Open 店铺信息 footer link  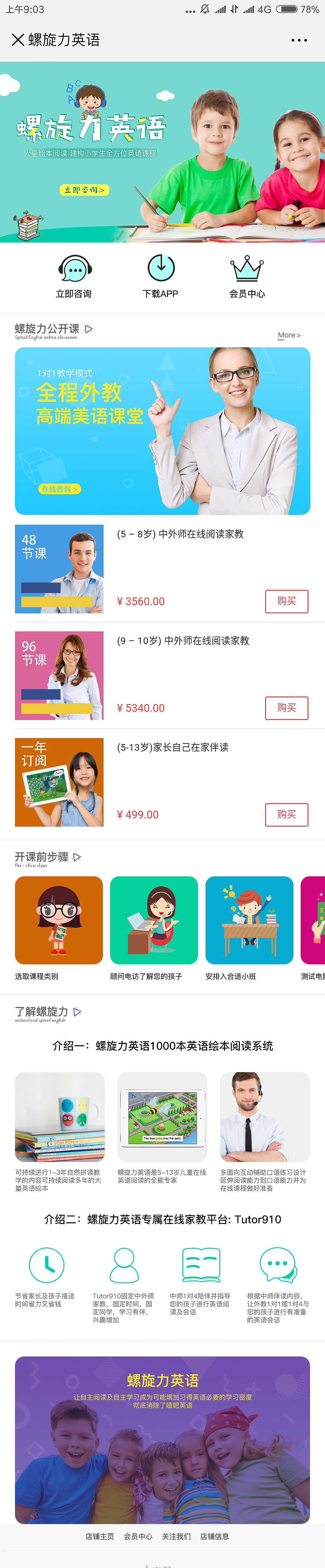[215, 1536]
